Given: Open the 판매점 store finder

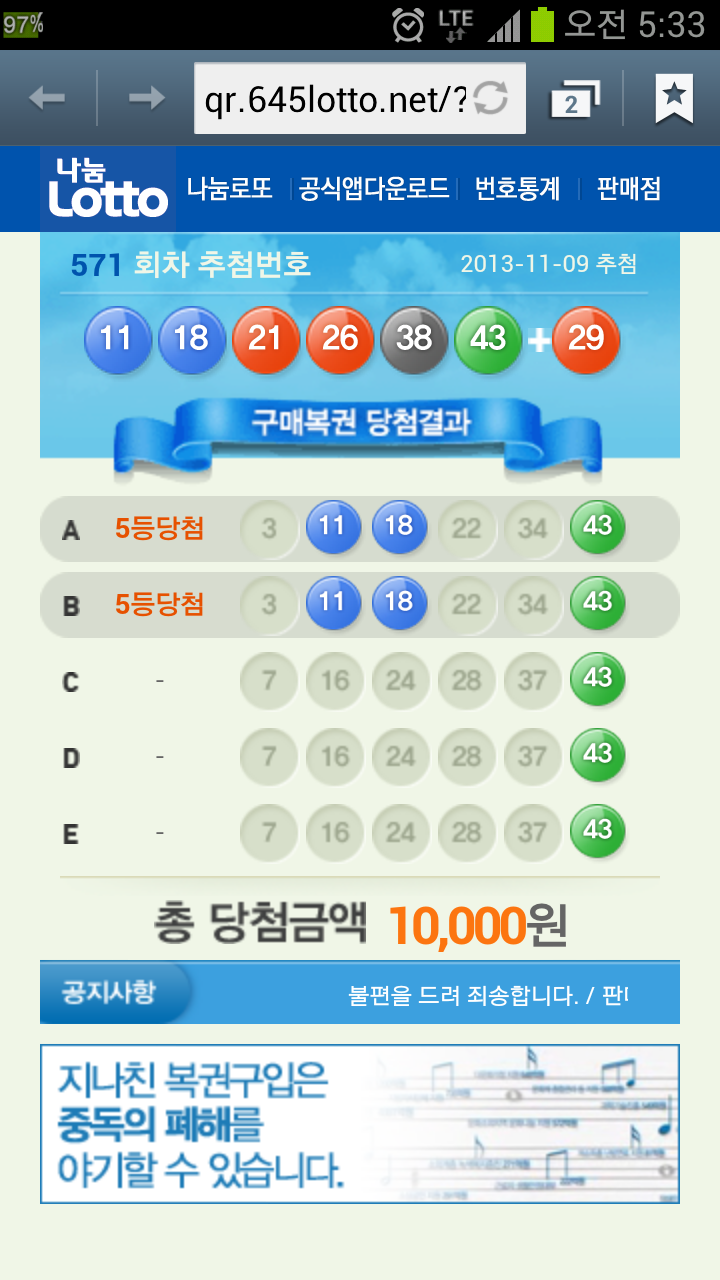Looking at the screenshot, I should point(629,189).
